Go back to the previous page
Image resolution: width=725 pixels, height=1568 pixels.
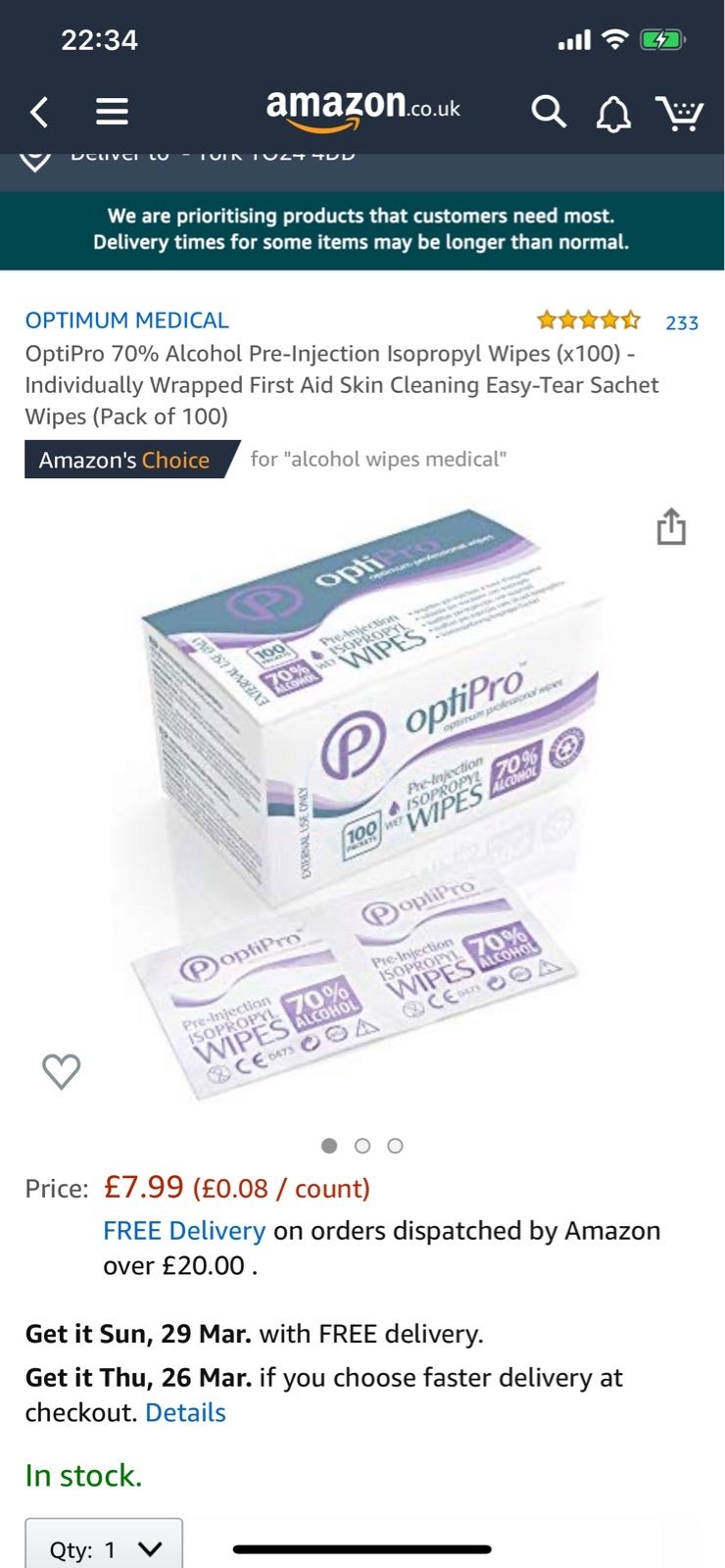pos(39,112)
